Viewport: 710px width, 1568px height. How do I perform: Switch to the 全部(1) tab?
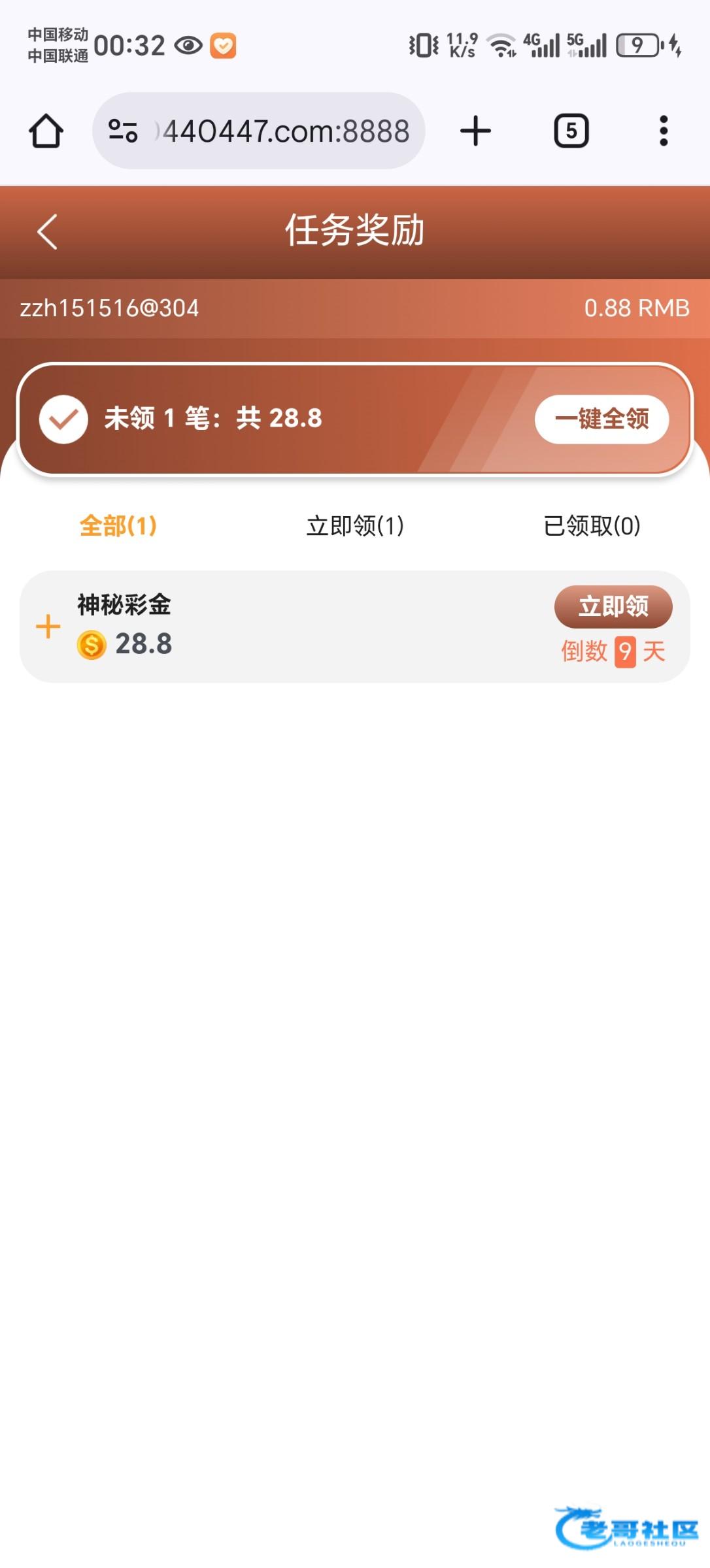point(118,526)
